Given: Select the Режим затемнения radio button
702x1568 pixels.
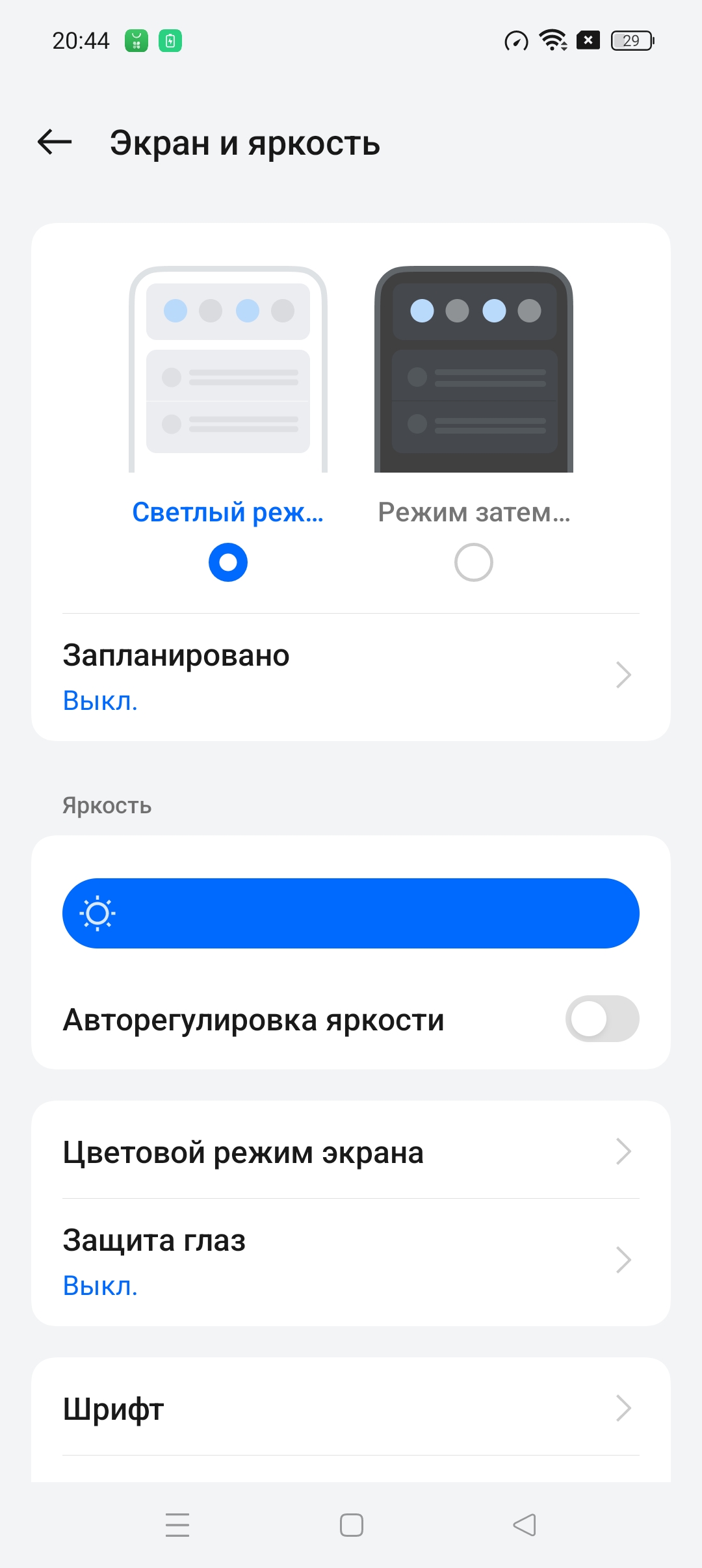Looking at the screenshot, I should click(473, 562).
